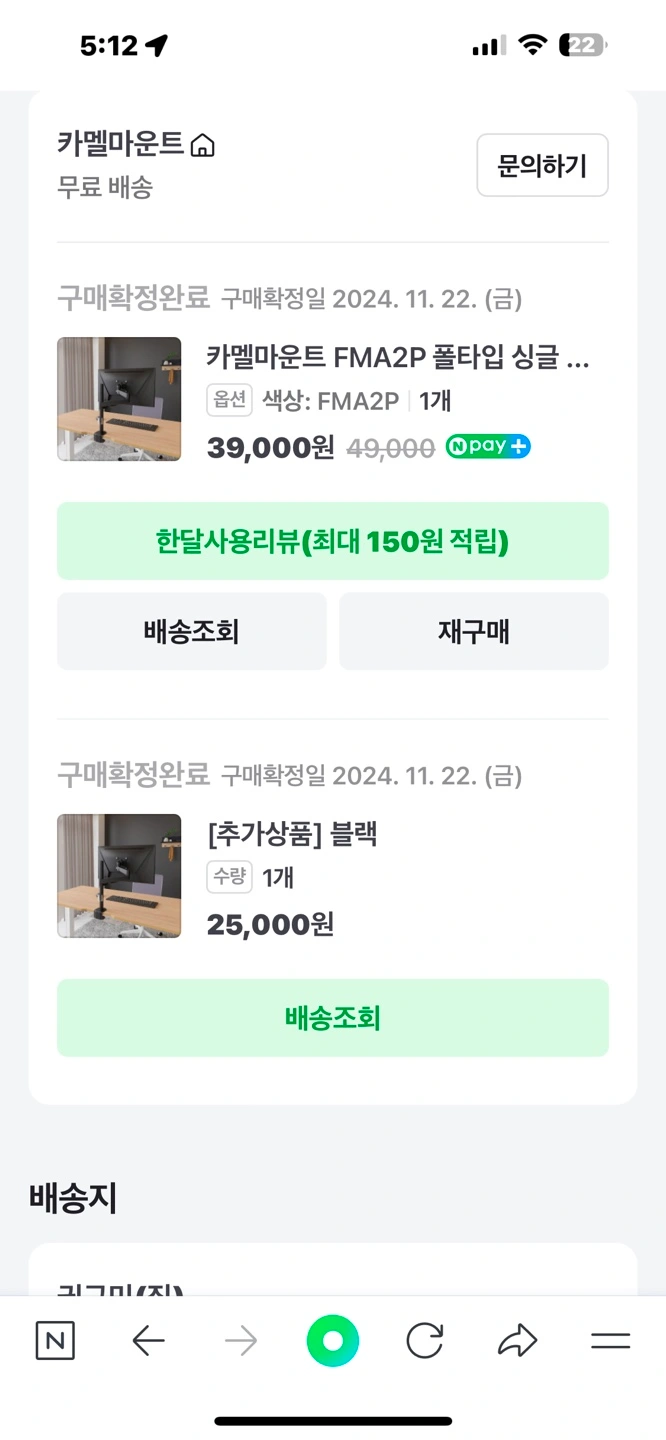Tap 재구매 to reorder the item

tap(474, 631)
